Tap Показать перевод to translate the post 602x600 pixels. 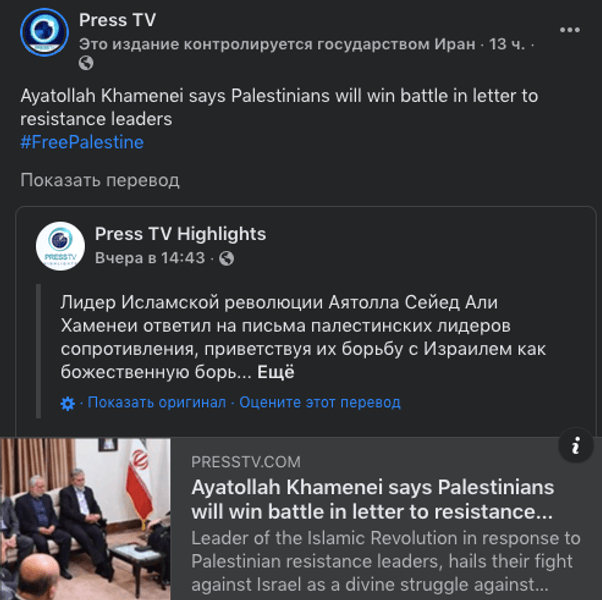[100, 180]
